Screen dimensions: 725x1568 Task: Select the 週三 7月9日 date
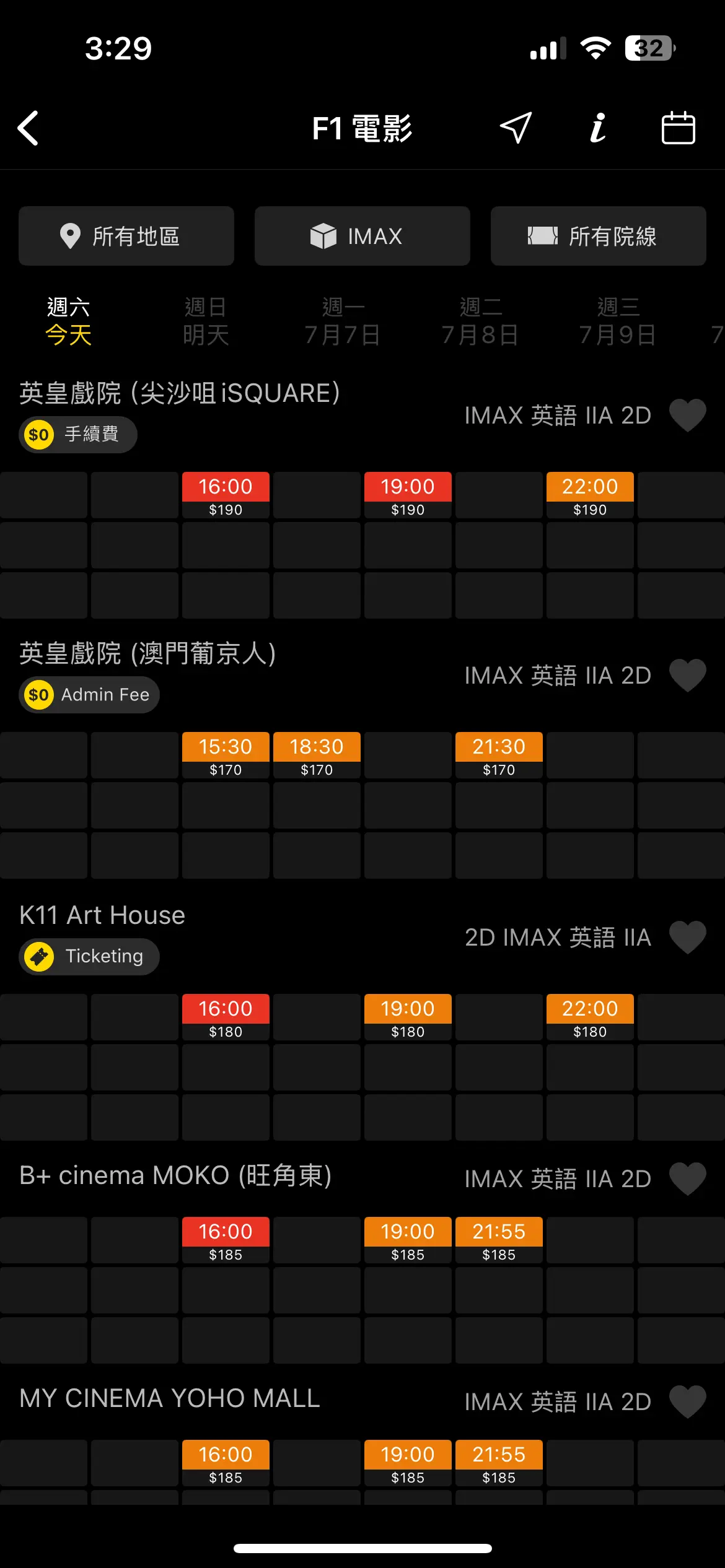(x=618, y=321)
